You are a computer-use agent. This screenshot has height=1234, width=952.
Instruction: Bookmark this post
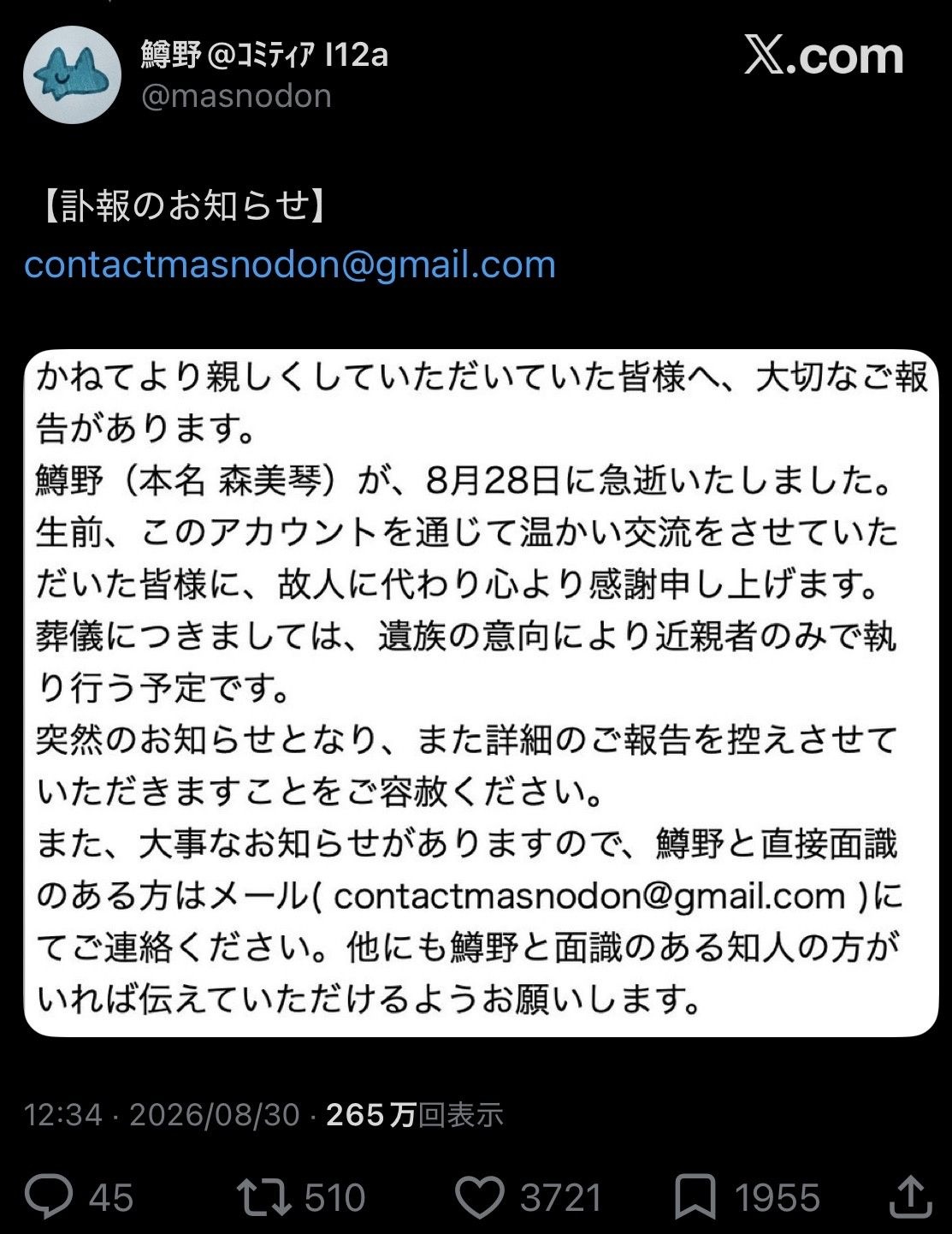[695, 1197]
